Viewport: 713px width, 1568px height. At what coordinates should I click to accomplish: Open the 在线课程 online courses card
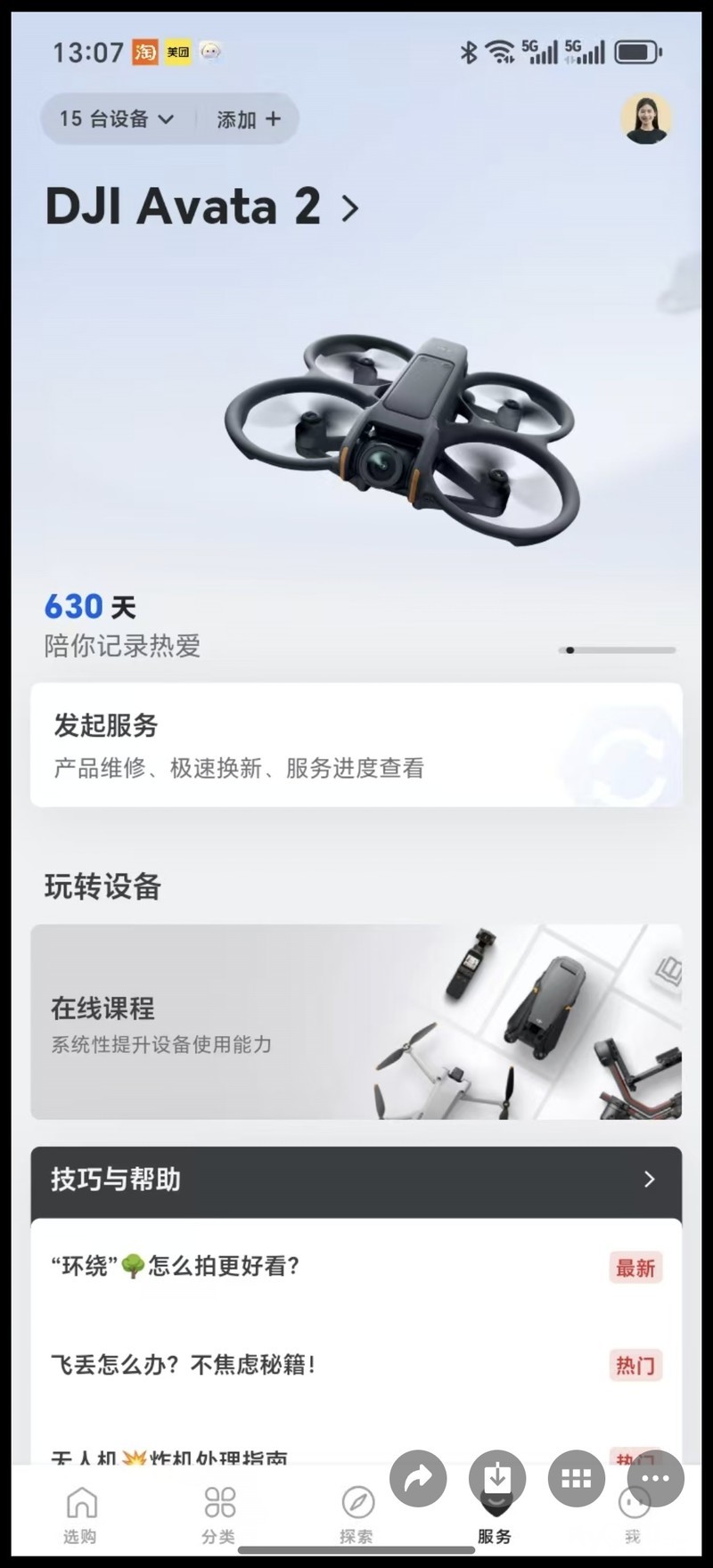[356, 1022]
